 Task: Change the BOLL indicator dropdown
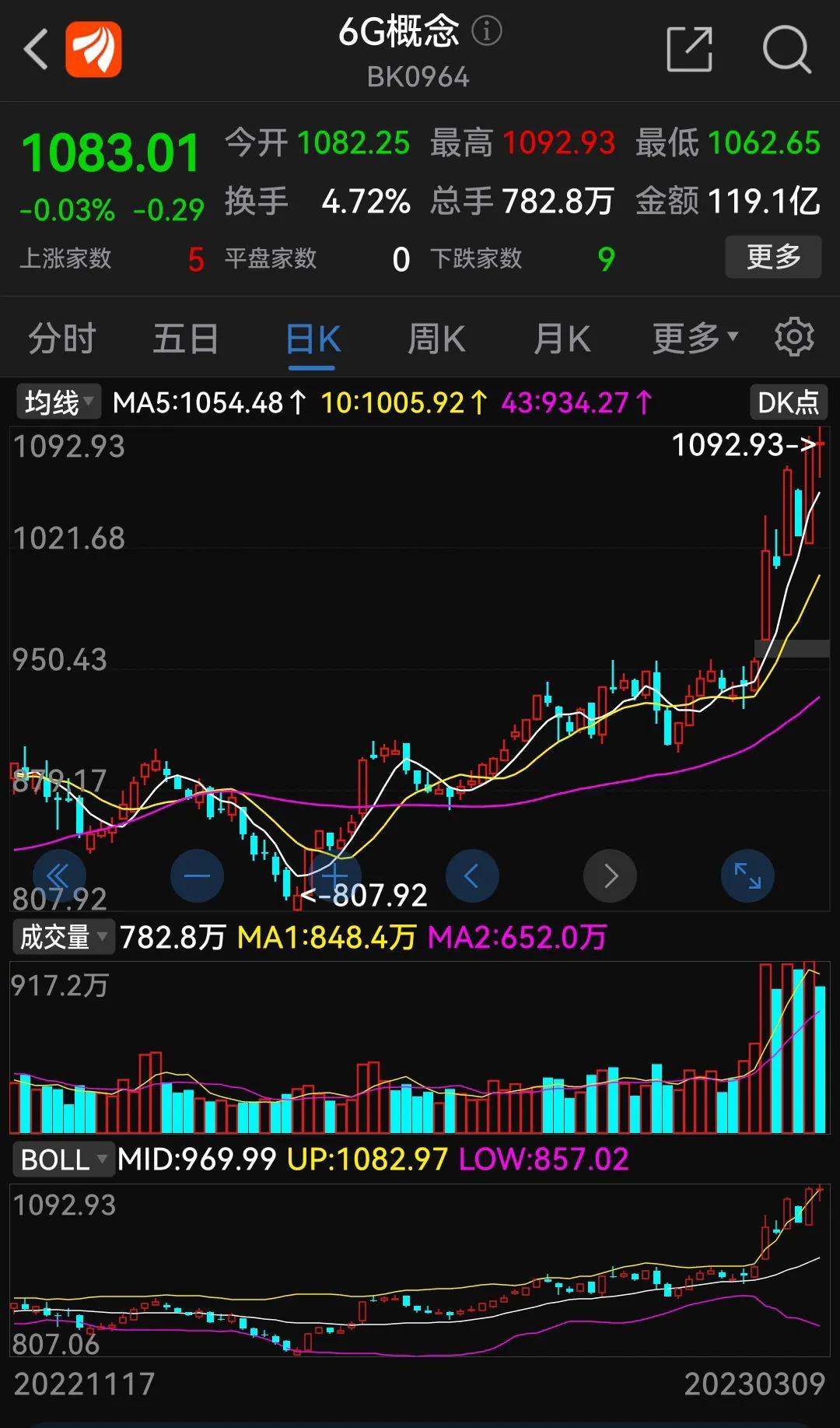[63, 1160]
